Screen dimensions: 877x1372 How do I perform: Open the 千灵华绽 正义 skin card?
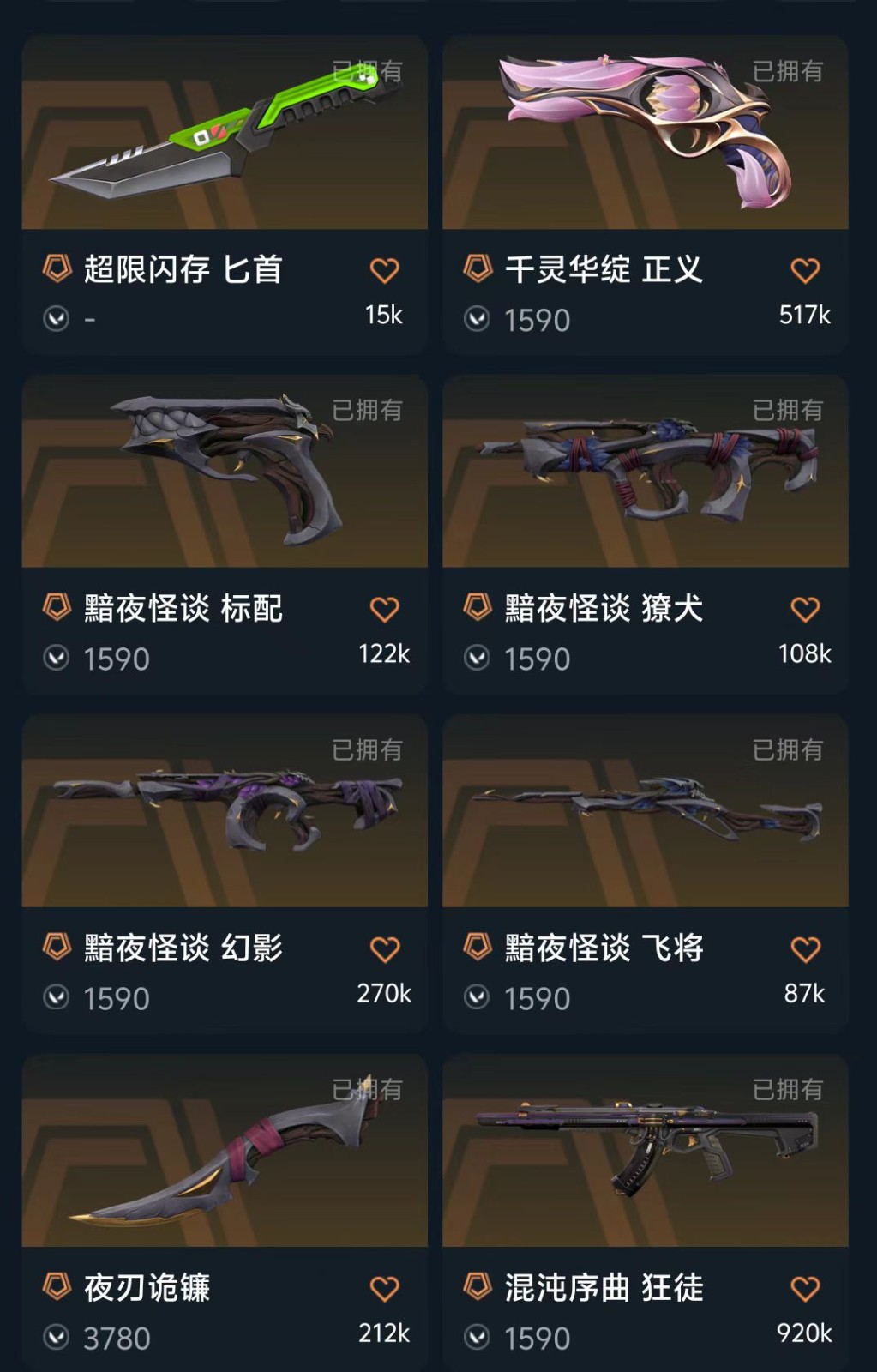click(x=645, y=133)
